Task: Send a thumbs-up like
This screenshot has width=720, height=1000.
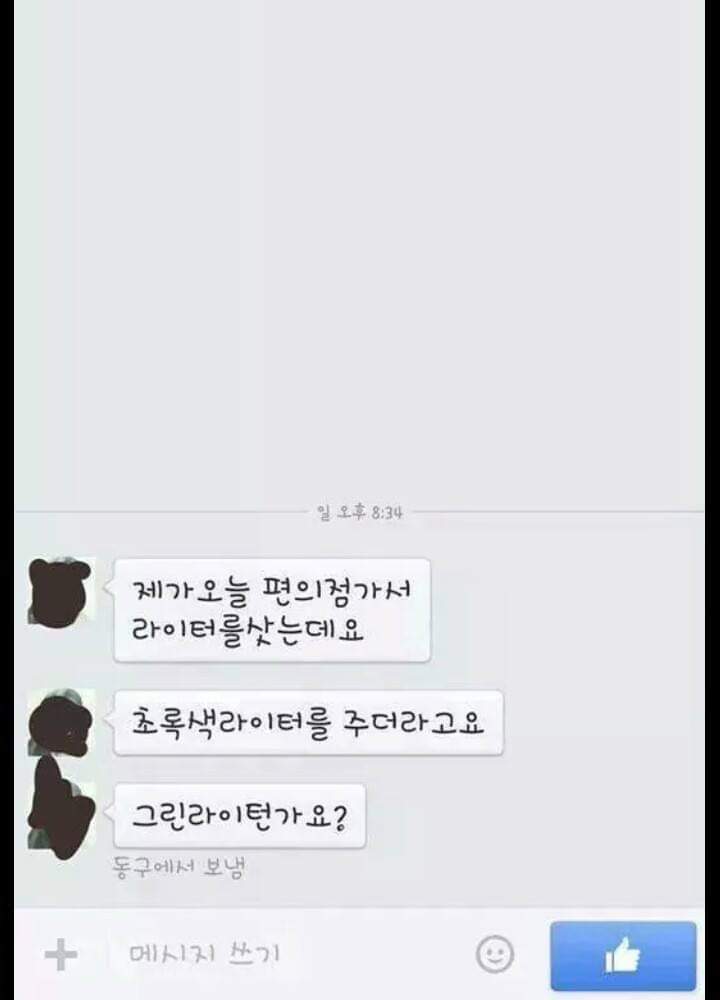Action: (x=622, y=957)
